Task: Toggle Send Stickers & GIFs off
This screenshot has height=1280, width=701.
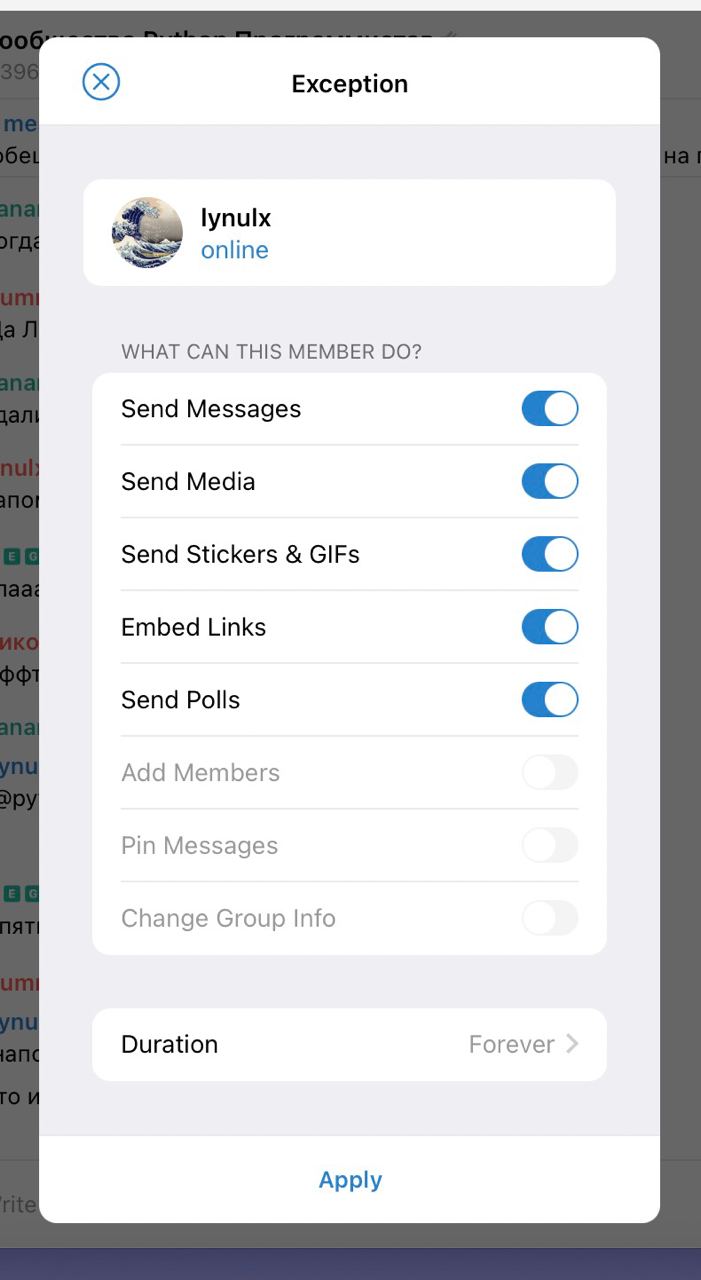Action: click(550, 554)
